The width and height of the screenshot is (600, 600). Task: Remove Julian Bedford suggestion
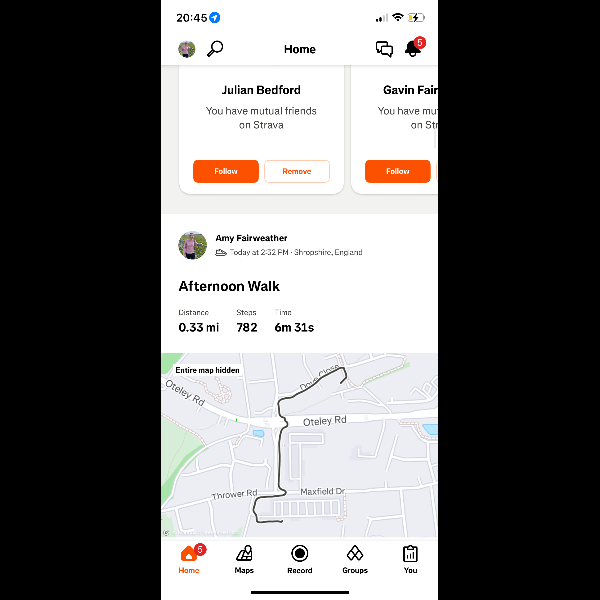tap(297, 171)
